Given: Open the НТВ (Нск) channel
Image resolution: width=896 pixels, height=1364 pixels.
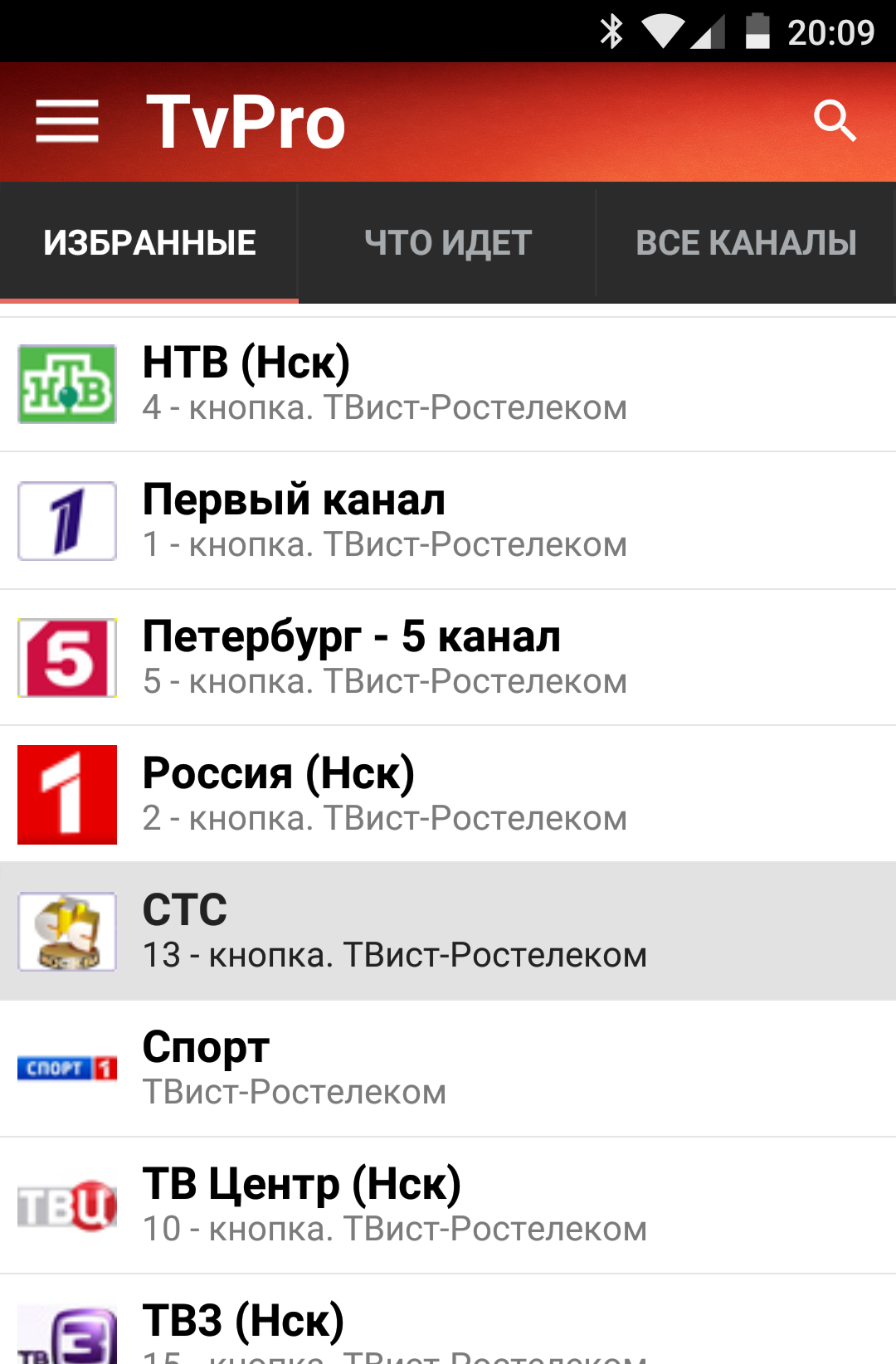Looking at the screenshot, I should 448,384.
